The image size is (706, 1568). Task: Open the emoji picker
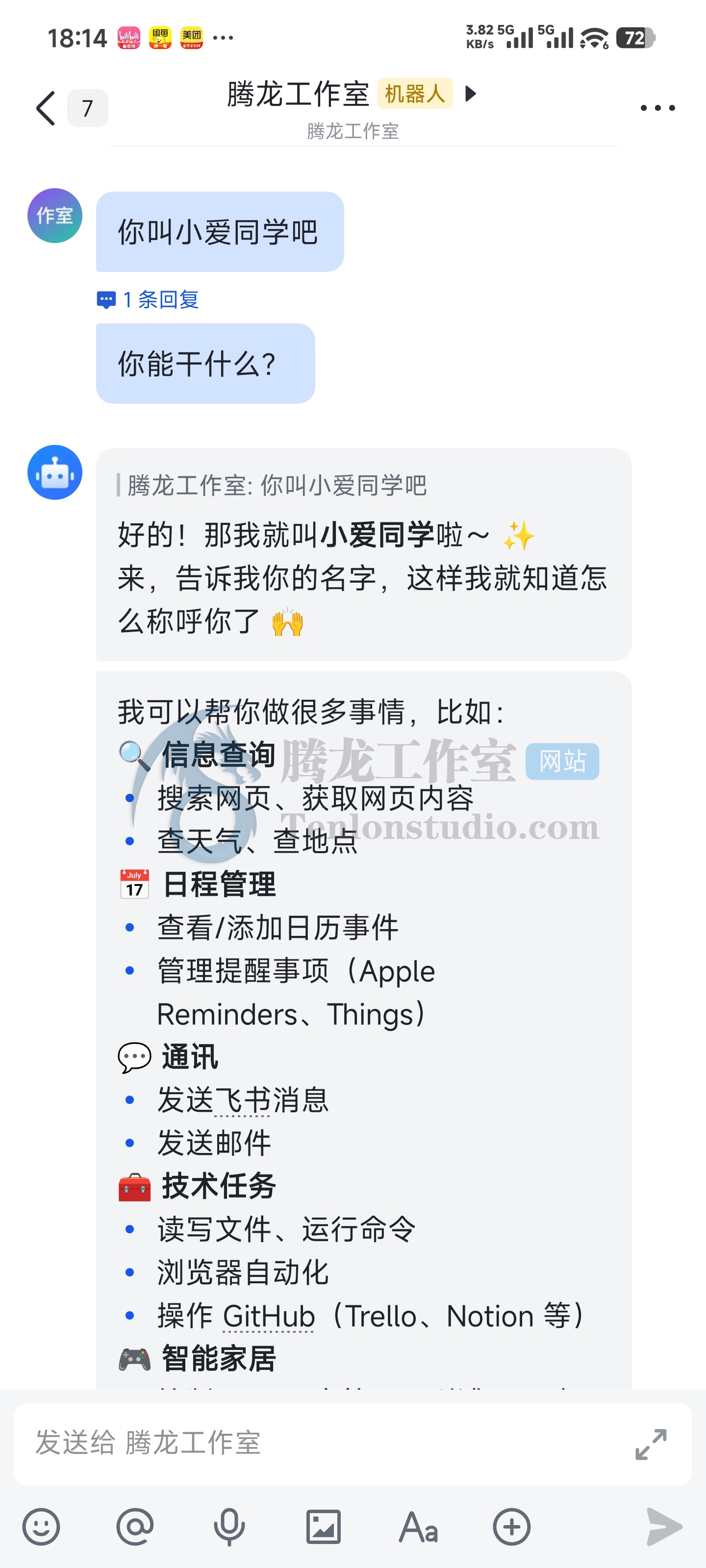[41, 1527]
